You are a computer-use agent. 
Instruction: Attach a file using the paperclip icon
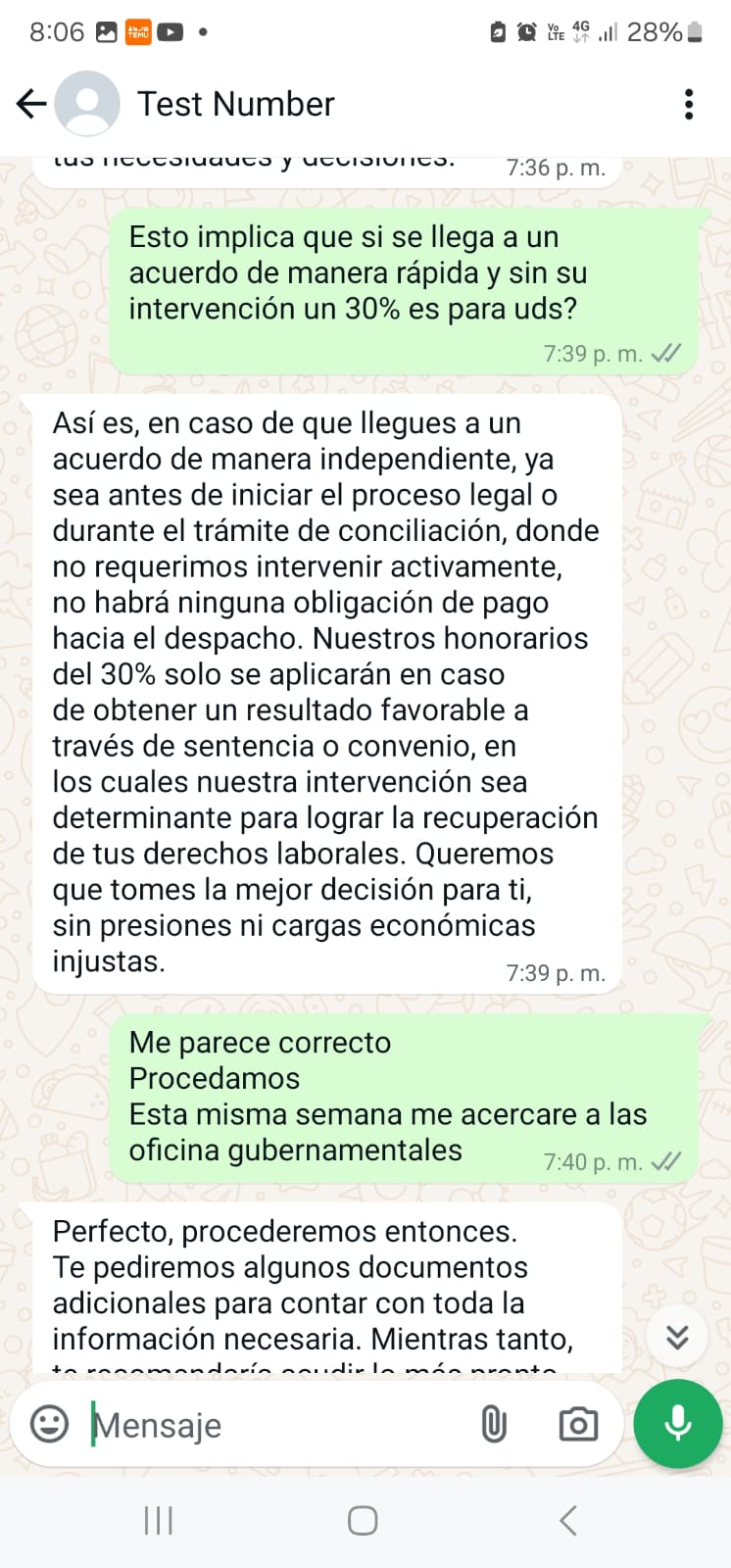(495, 1425)
